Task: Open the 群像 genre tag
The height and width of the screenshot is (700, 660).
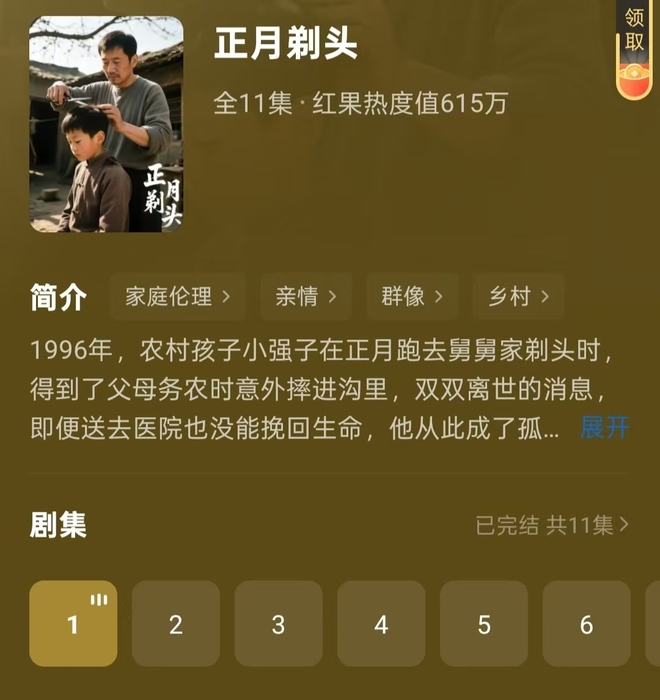Action: (x=411, y=296)
